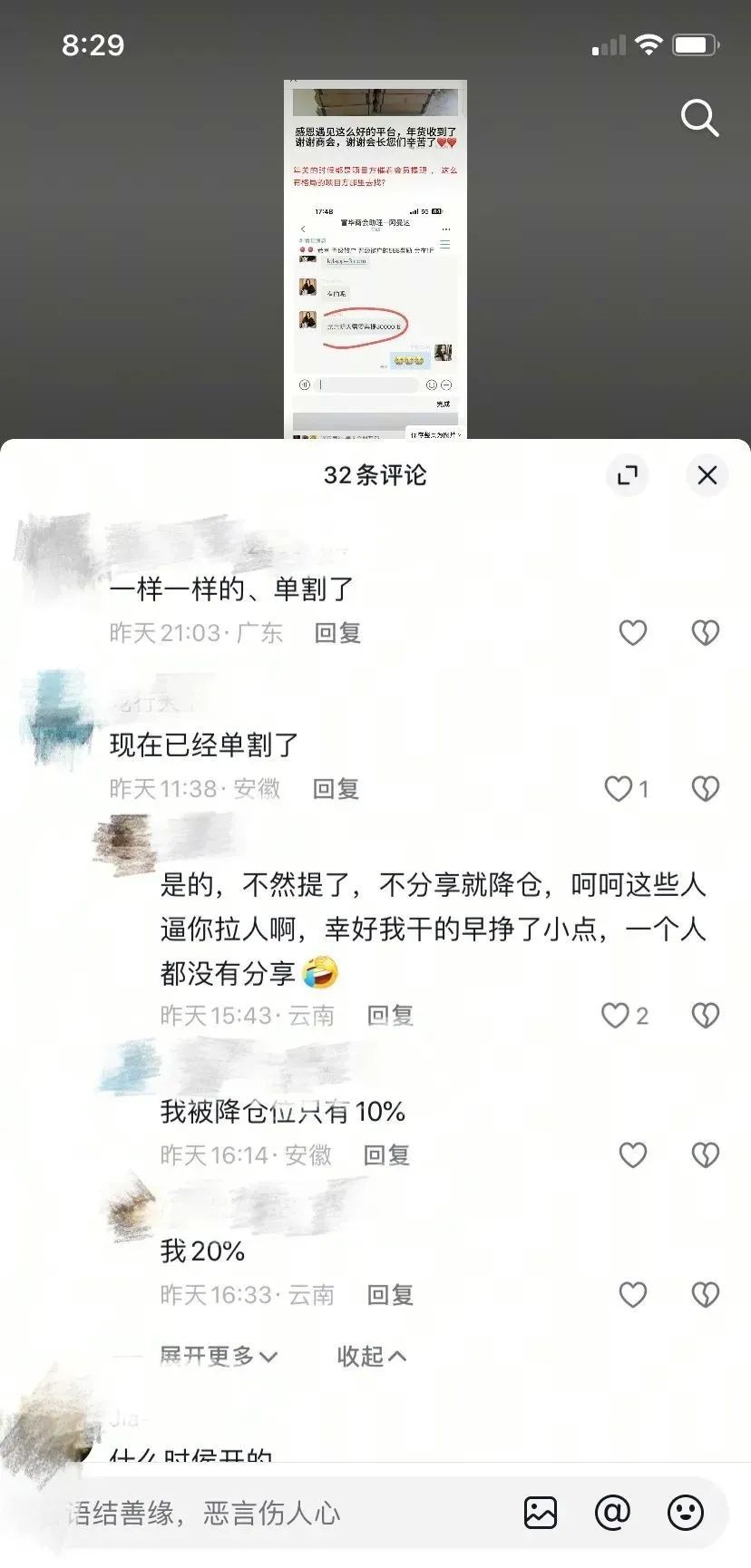Focus the comment input field

point(272,1513)
